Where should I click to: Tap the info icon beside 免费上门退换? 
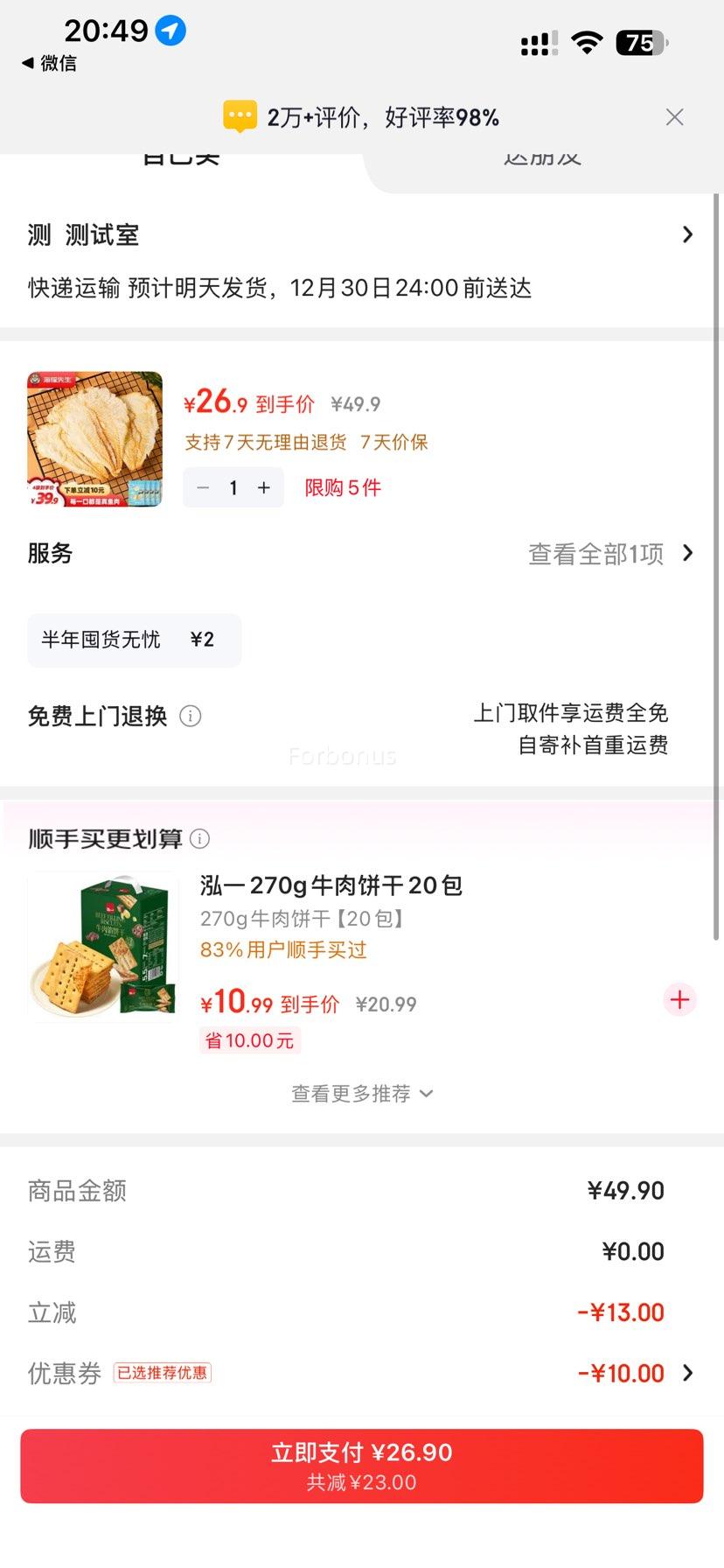click(x=191, y=716)
